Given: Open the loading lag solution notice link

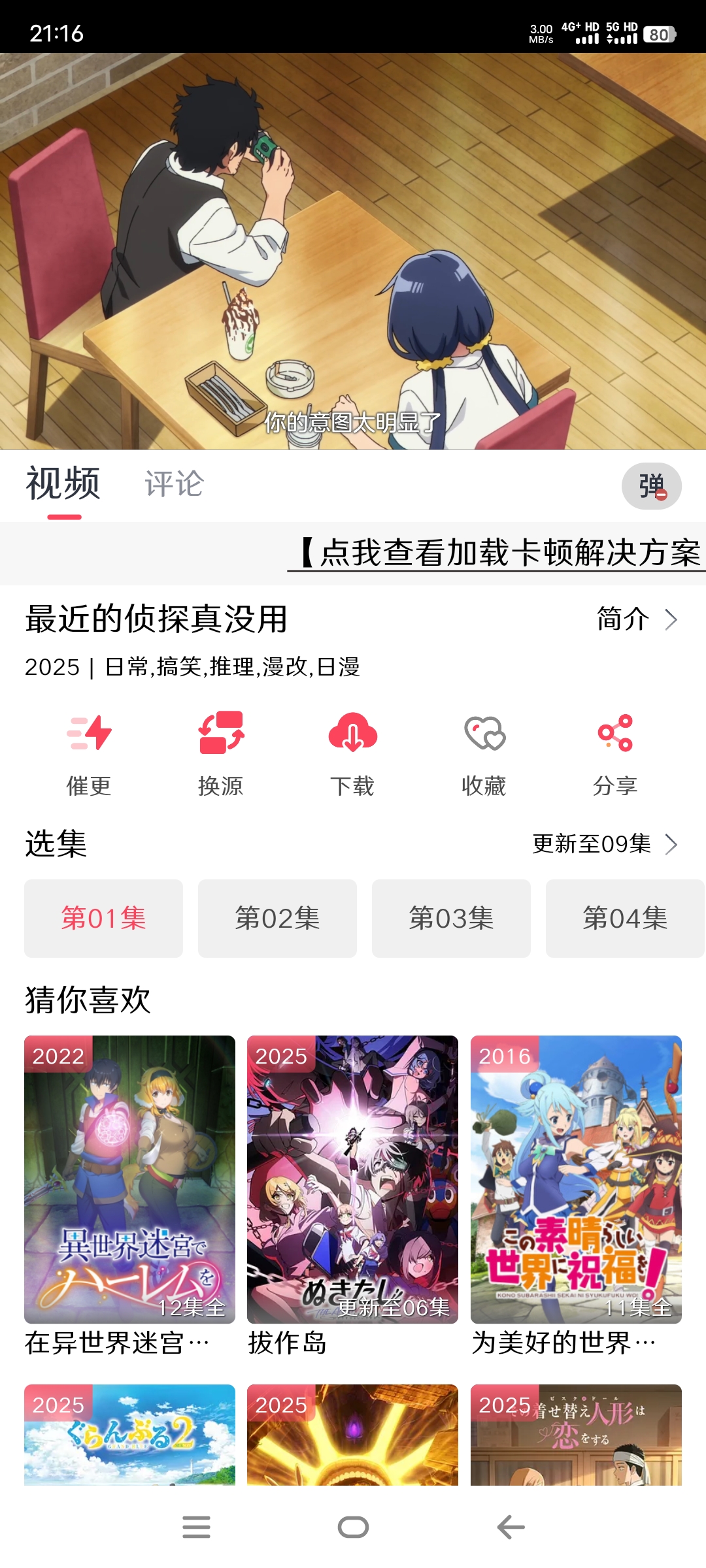Looking at the screenshot, I should point(497,552).
